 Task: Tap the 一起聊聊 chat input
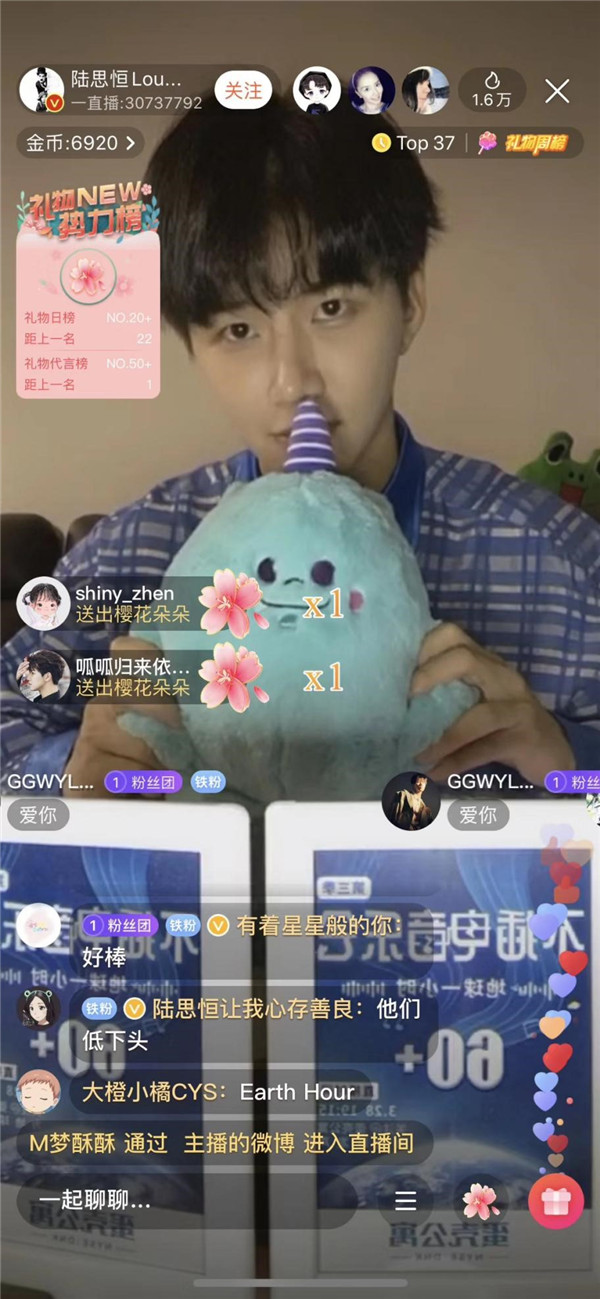coord(185,1200)
